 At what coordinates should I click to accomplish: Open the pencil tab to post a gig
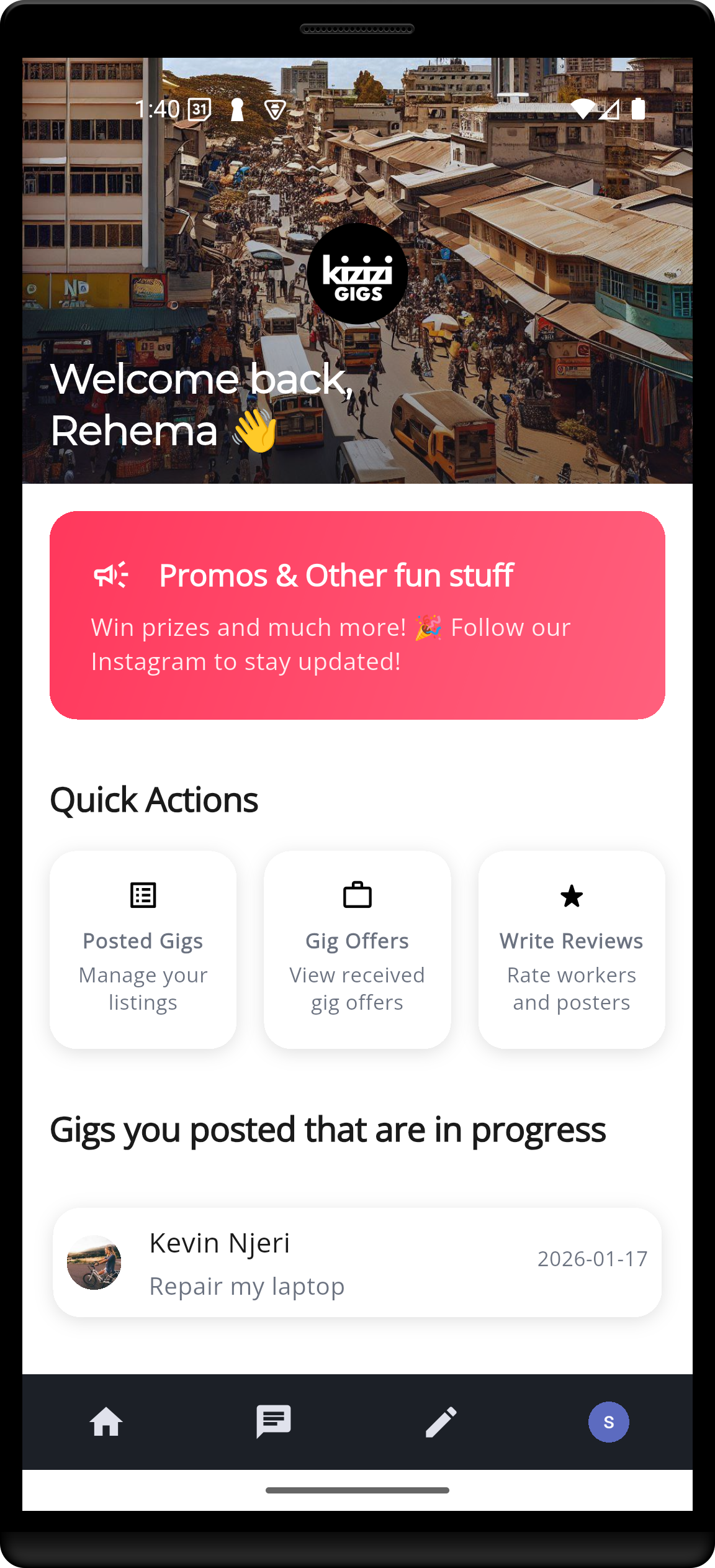pyautogui.click(x=441, y=1421)
